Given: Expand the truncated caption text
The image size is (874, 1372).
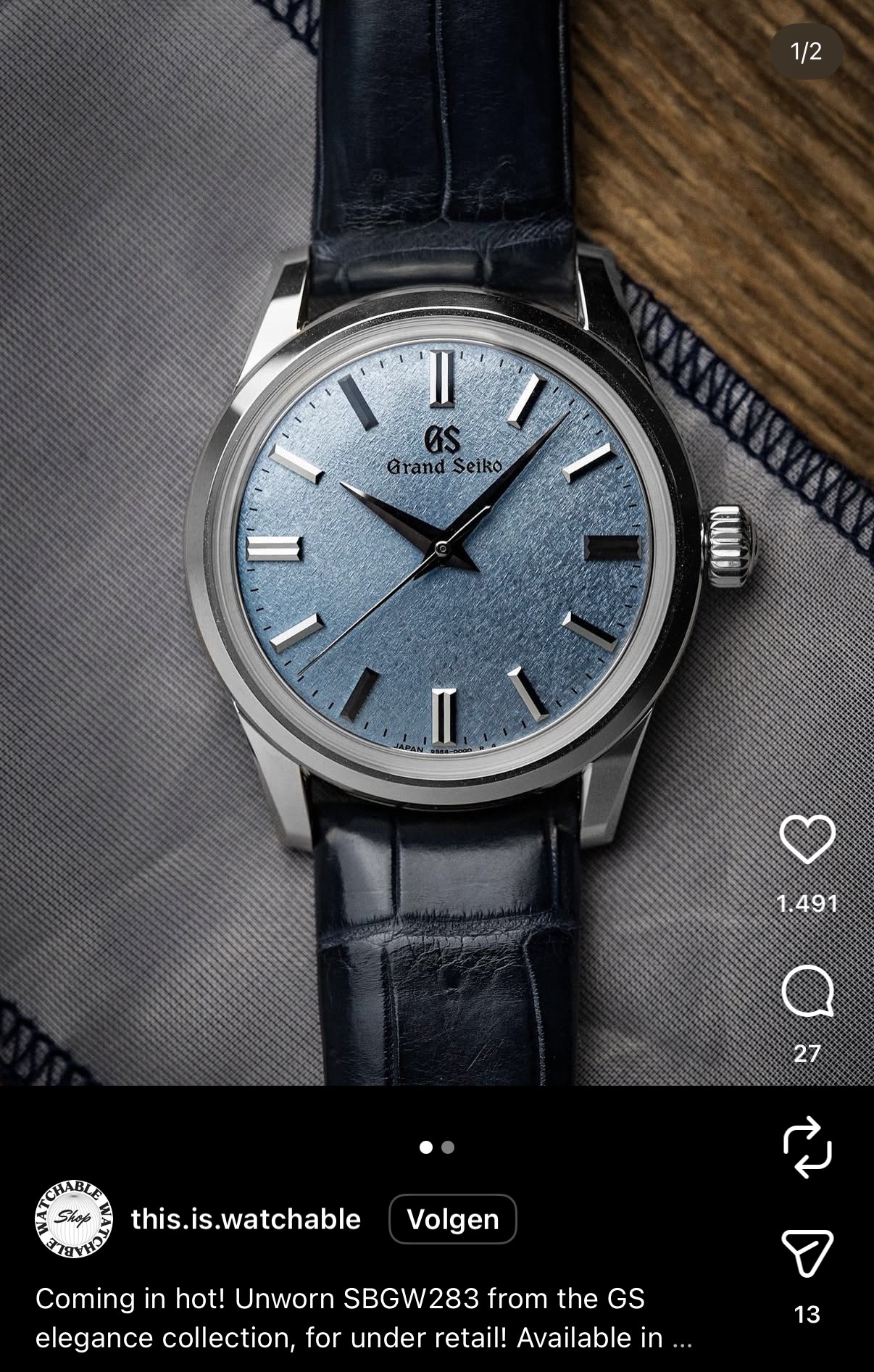Looking at the screenshot, I should (681, 1338).
